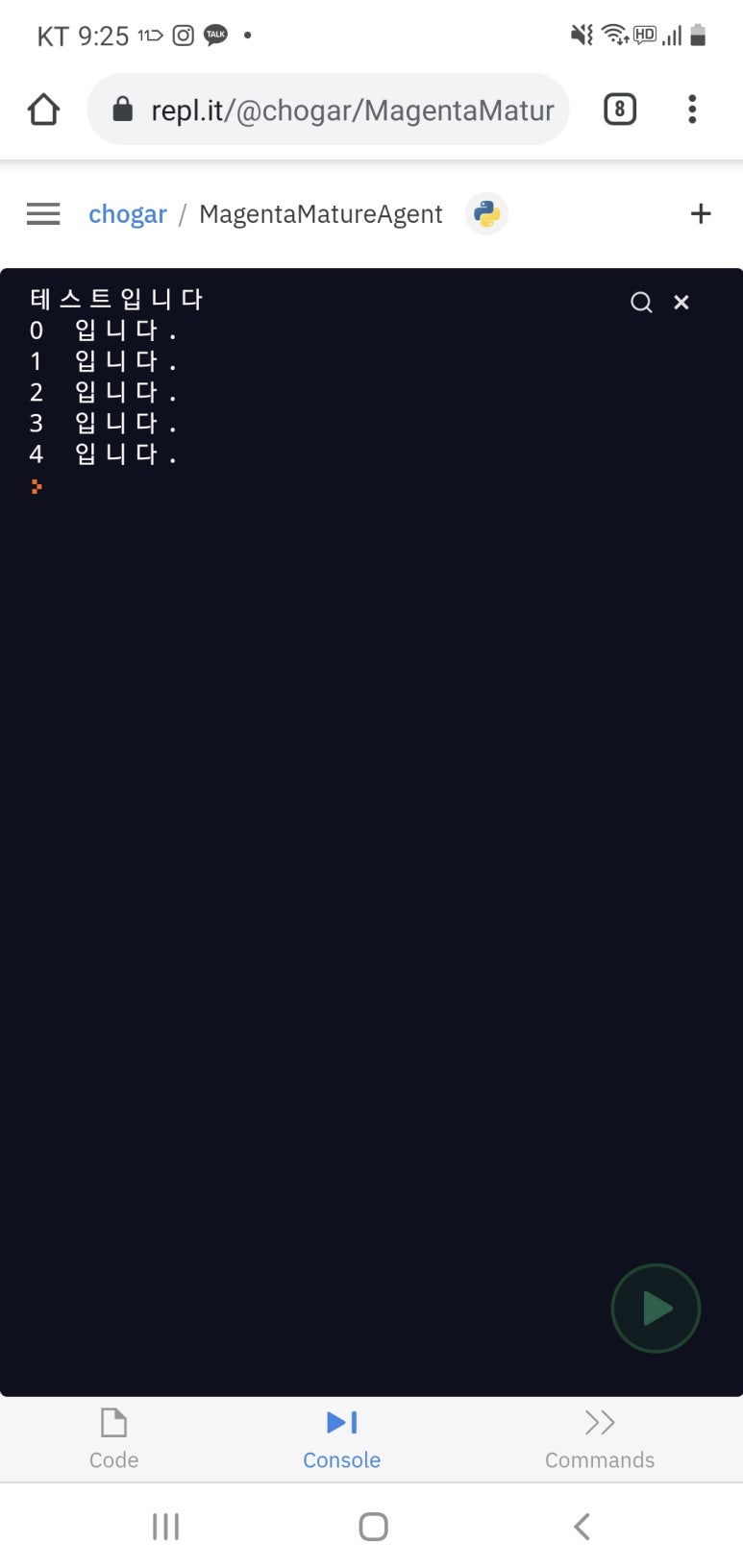Select the Console tab
The image size is (743, 1568).
pyautogui.click(x=341, y=1439)
